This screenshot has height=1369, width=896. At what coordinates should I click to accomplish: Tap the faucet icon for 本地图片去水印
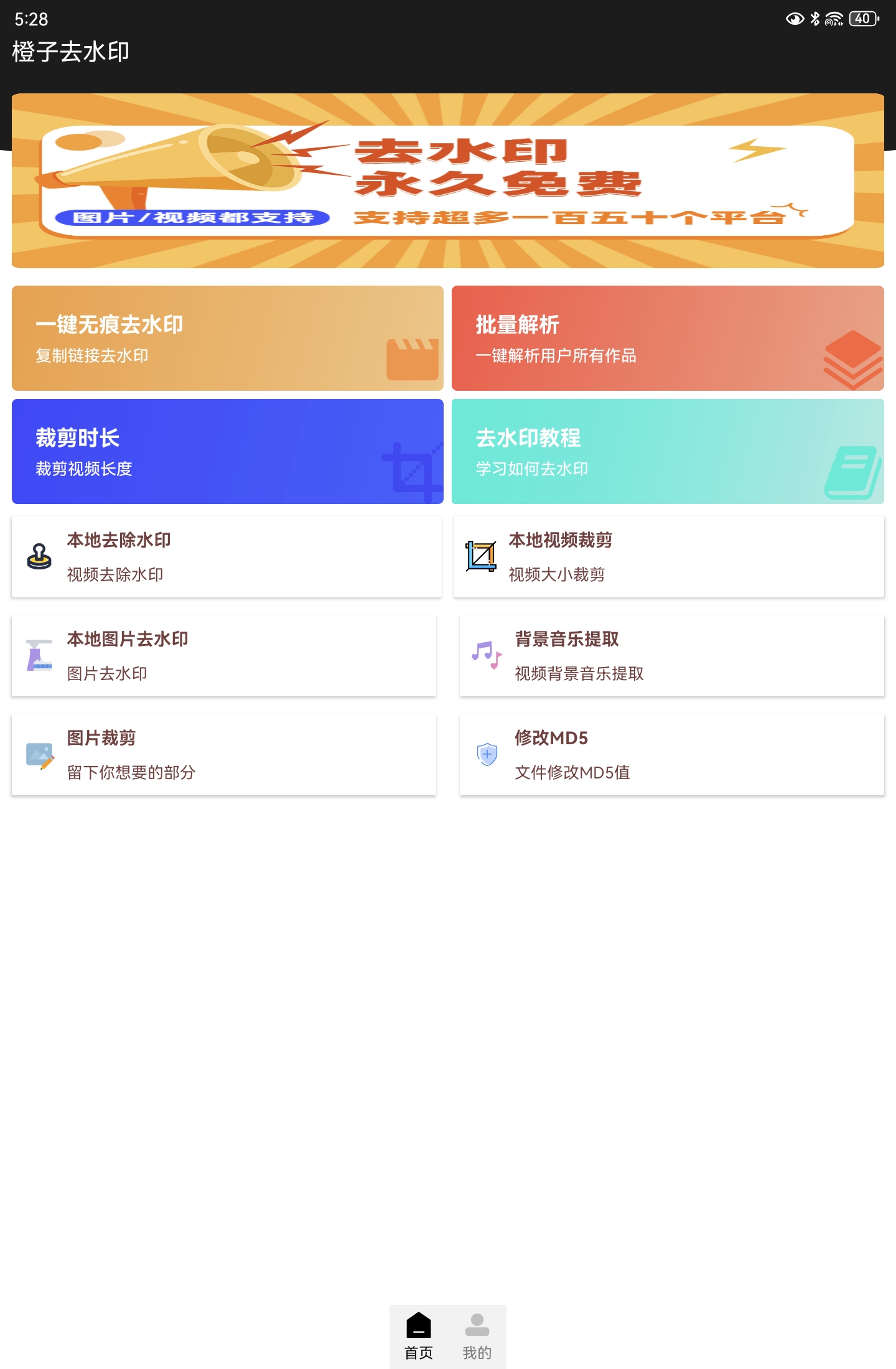click(39, 655)
